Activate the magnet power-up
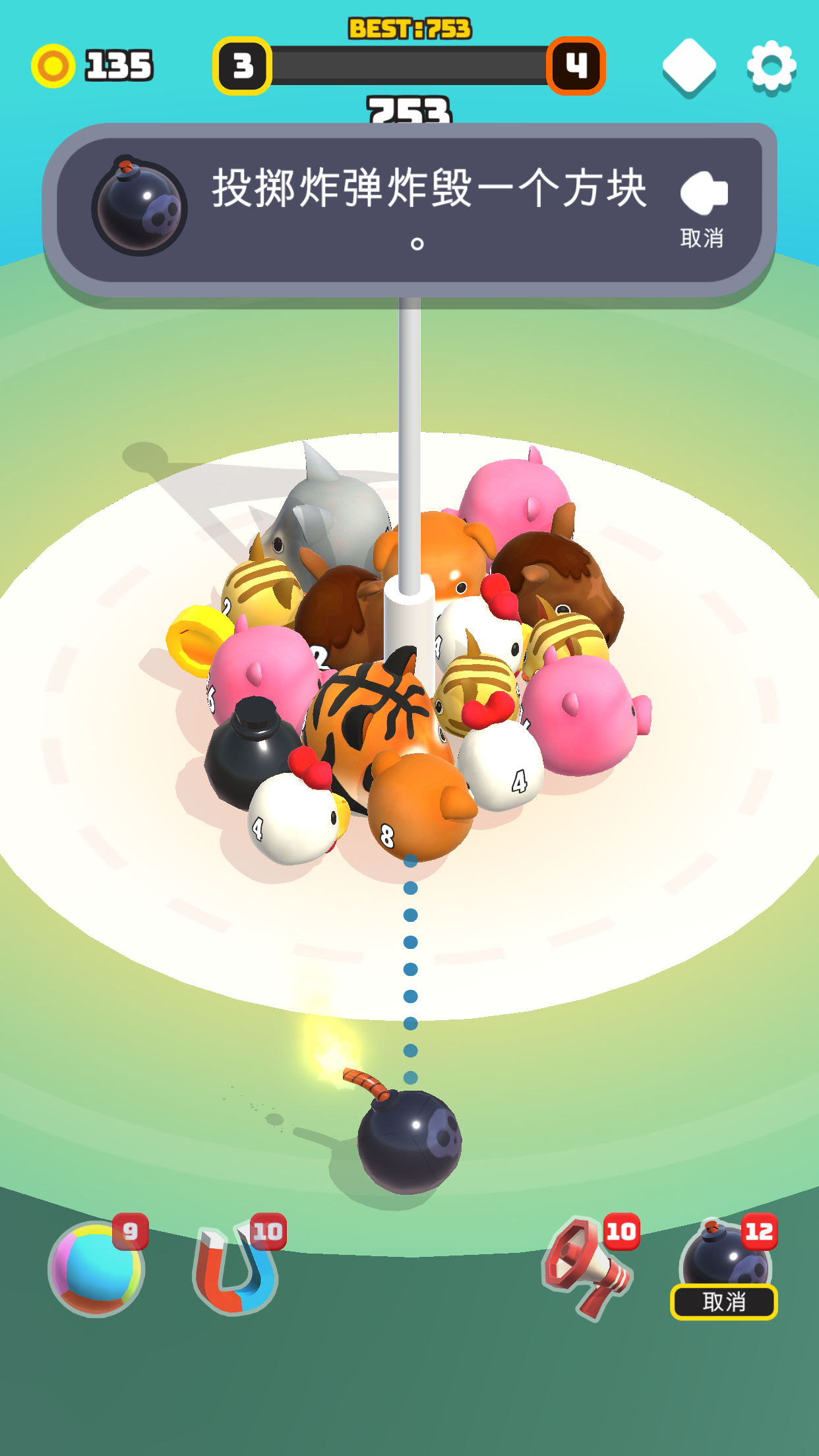 [x=236, y=1269]
